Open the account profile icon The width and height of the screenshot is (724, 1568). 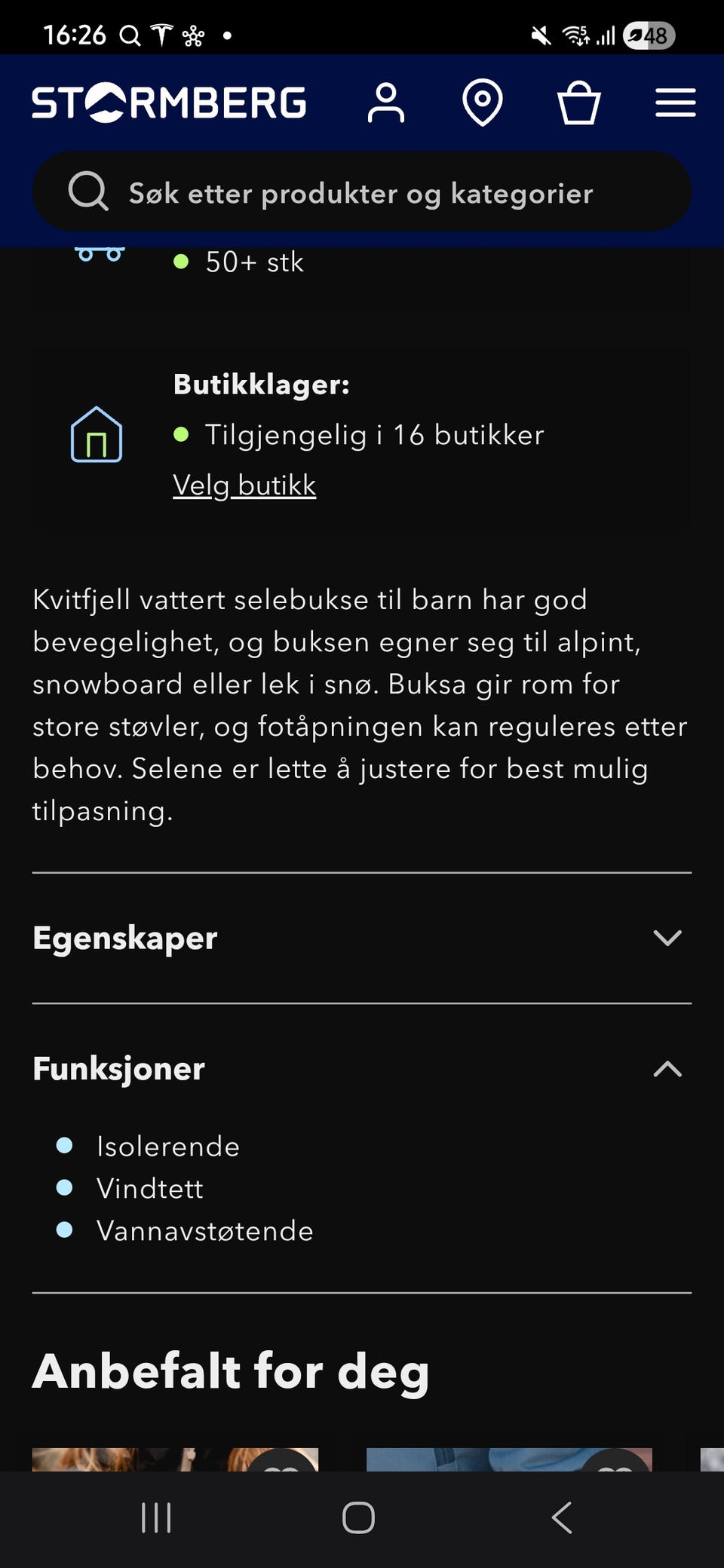(x=386, y=103)
